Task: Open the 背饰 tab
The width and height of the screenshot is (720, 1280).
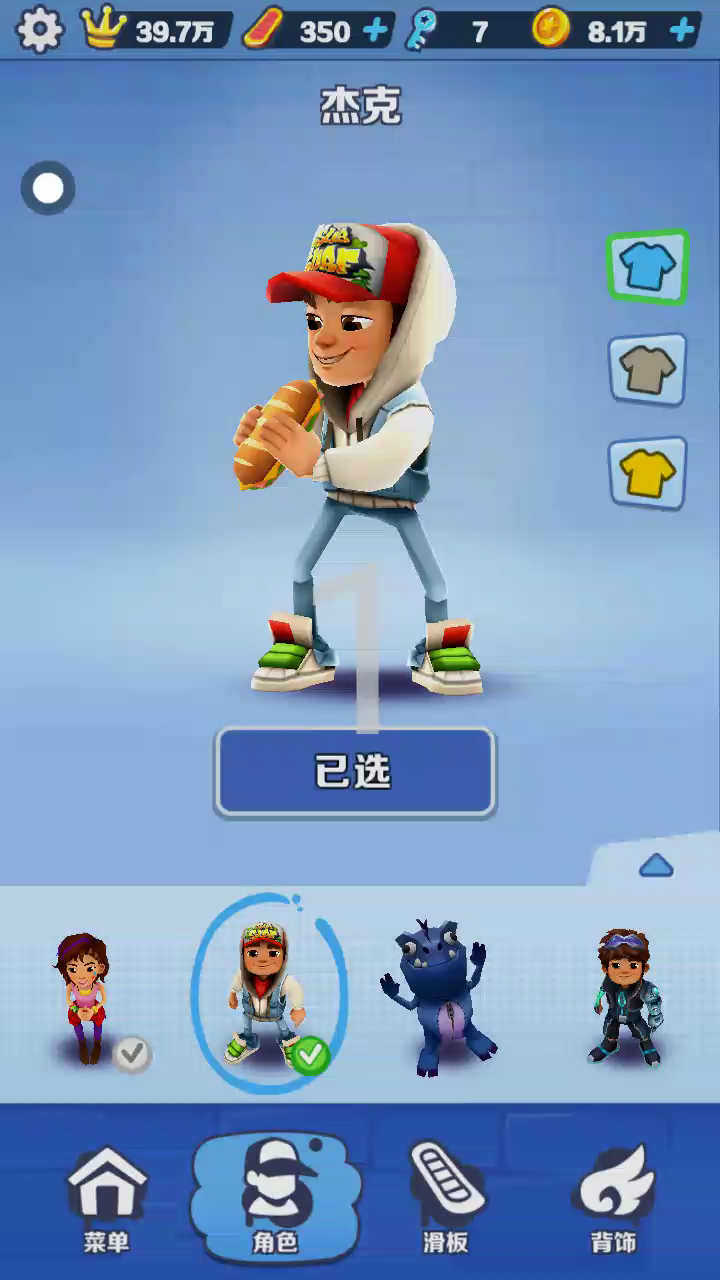Action: coord(613,1200)
